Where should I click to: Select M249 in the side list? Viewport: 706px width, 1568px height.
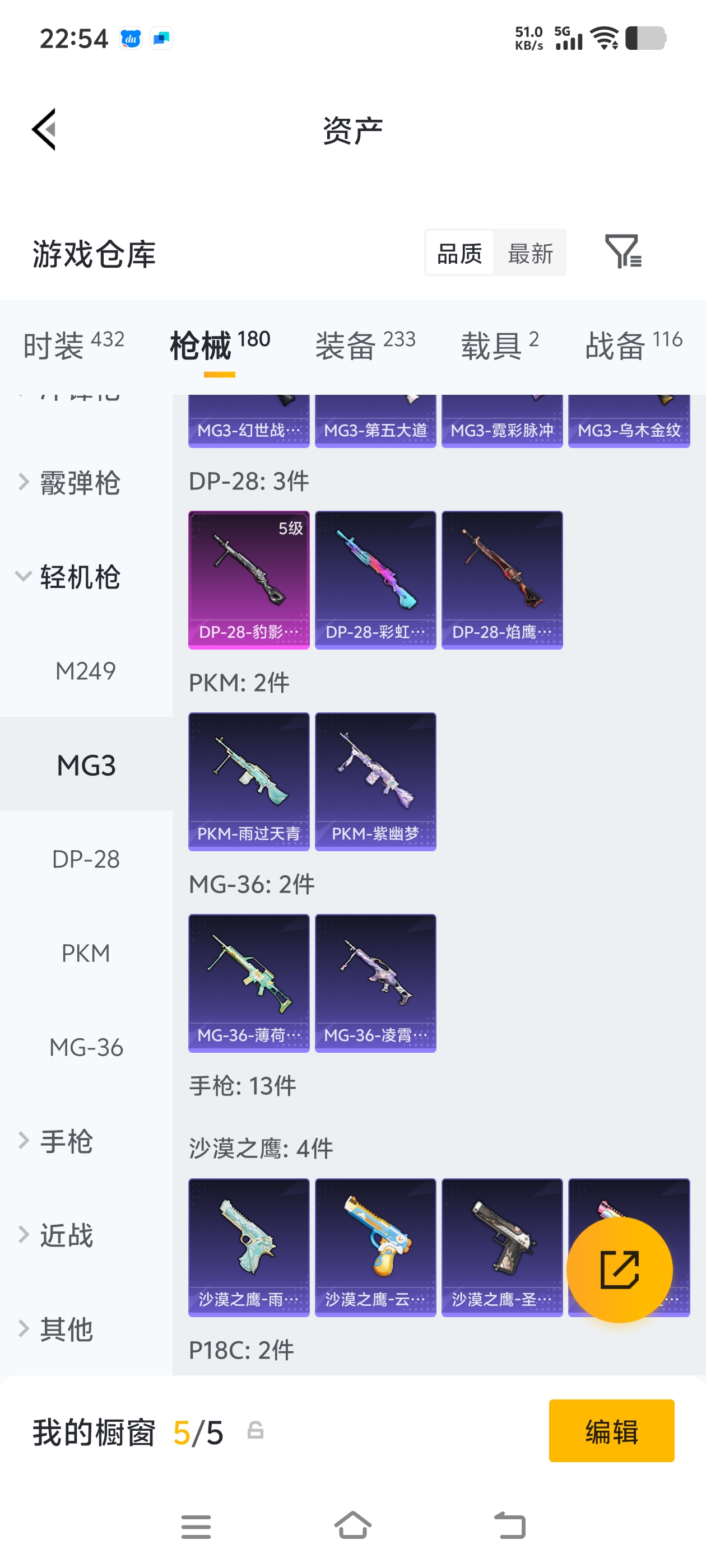86,671
